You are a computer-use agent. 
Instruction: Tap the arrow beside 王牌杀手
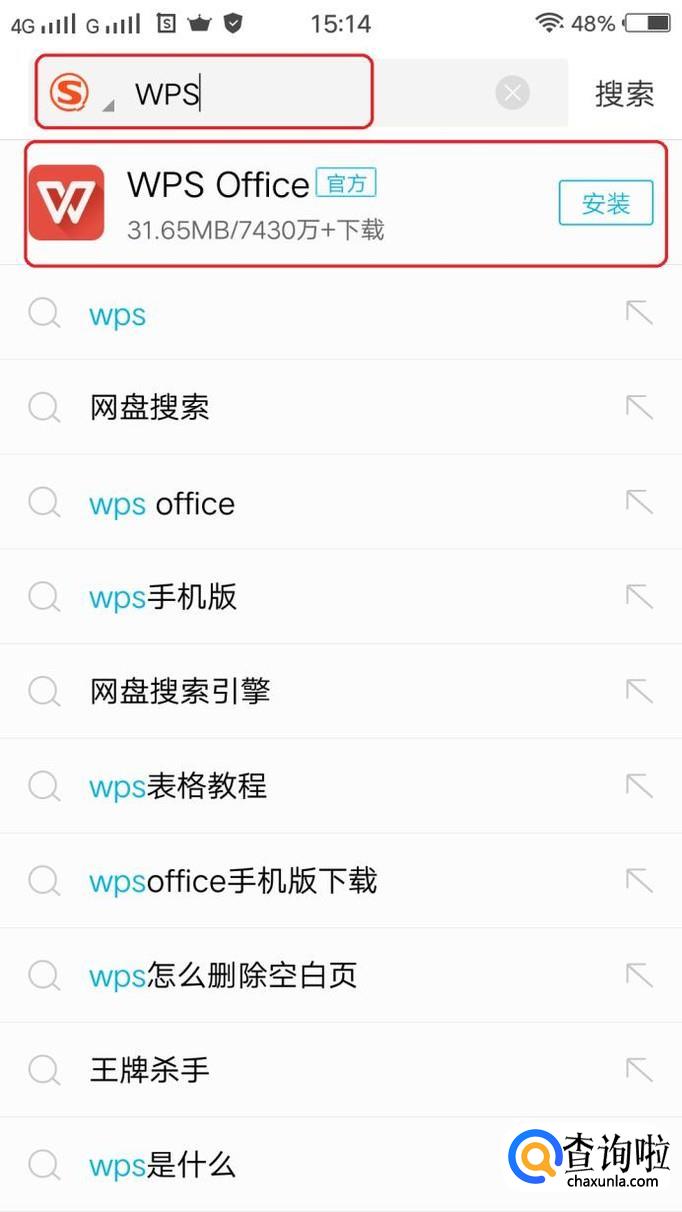(x=638, y=1070)
